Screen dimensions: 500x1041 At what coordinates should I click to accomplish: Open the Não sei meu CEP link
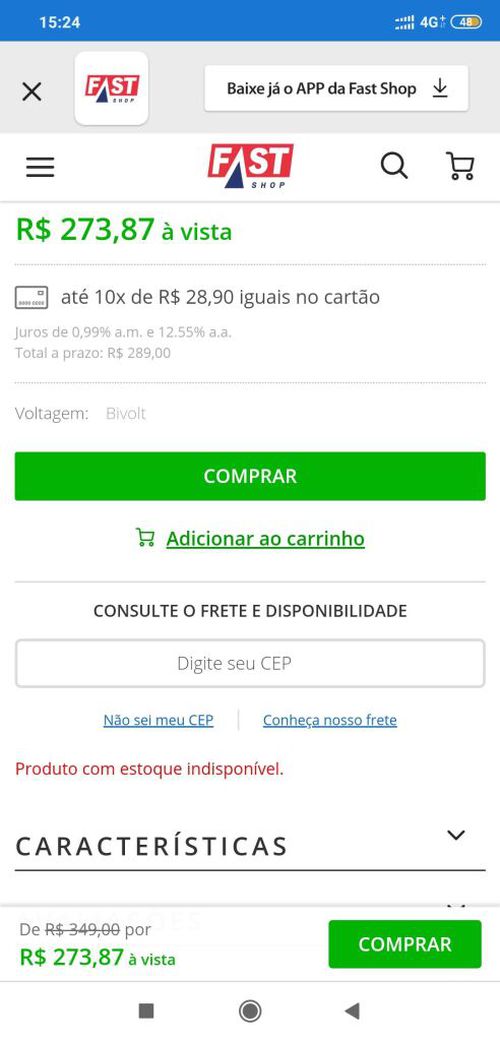(158, 720)
